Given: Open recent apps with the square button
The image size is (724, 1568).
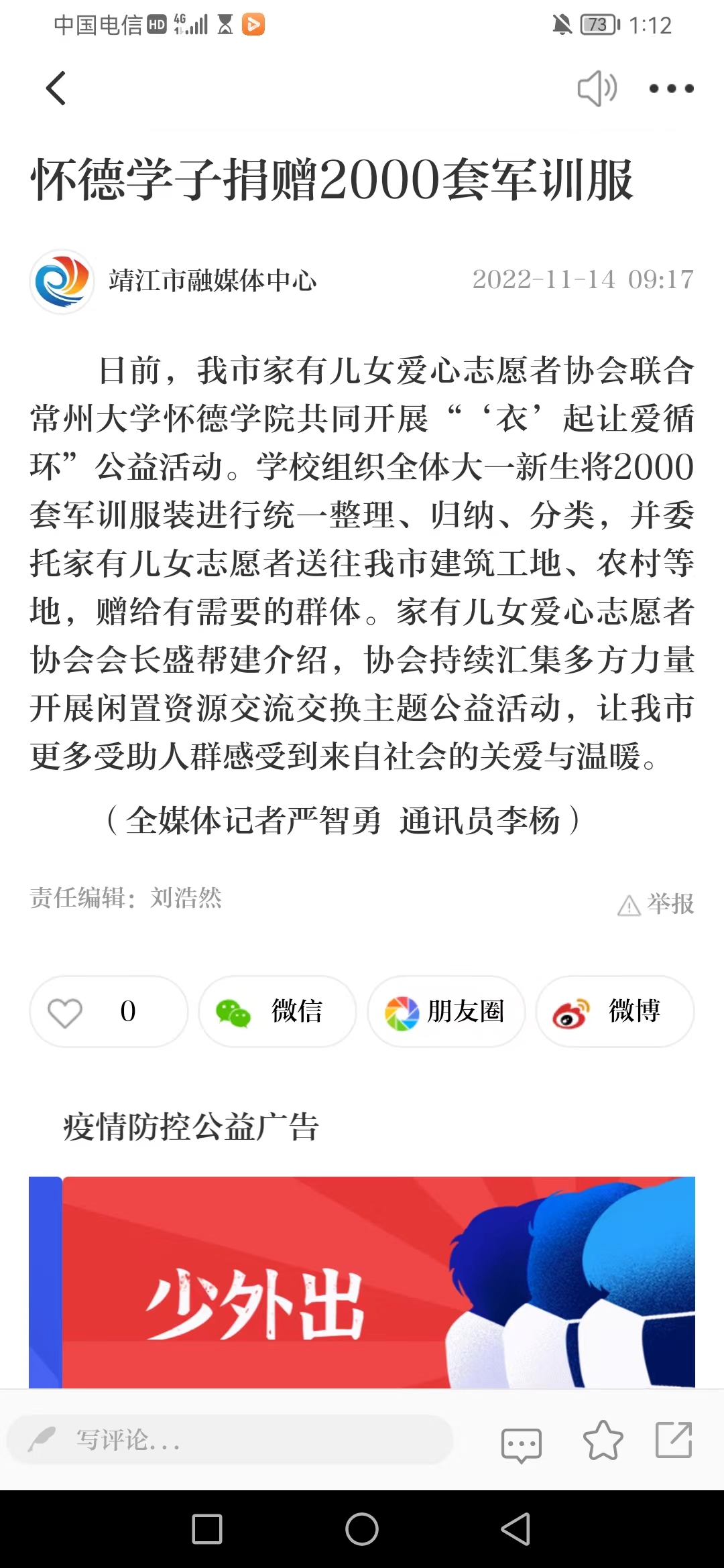Looking at the screenshot, I should (x=207, y=1529).
